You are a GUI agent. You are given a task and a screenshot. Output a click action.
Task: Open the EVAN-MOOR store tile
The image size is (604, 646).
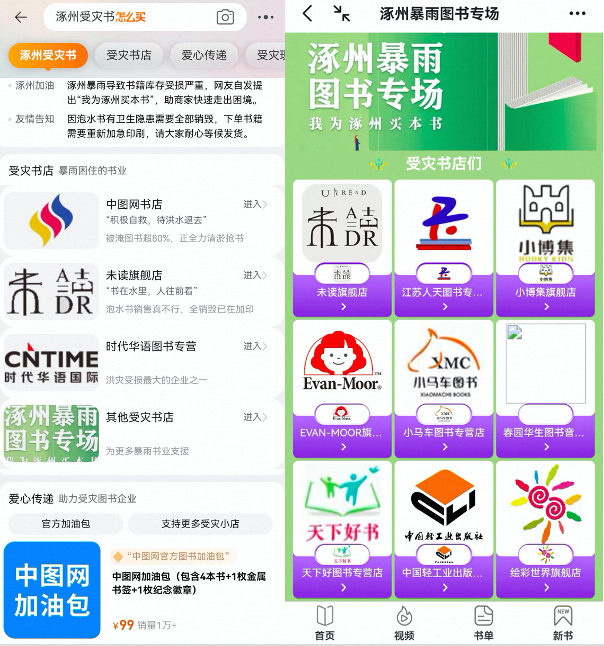(342, 386)
